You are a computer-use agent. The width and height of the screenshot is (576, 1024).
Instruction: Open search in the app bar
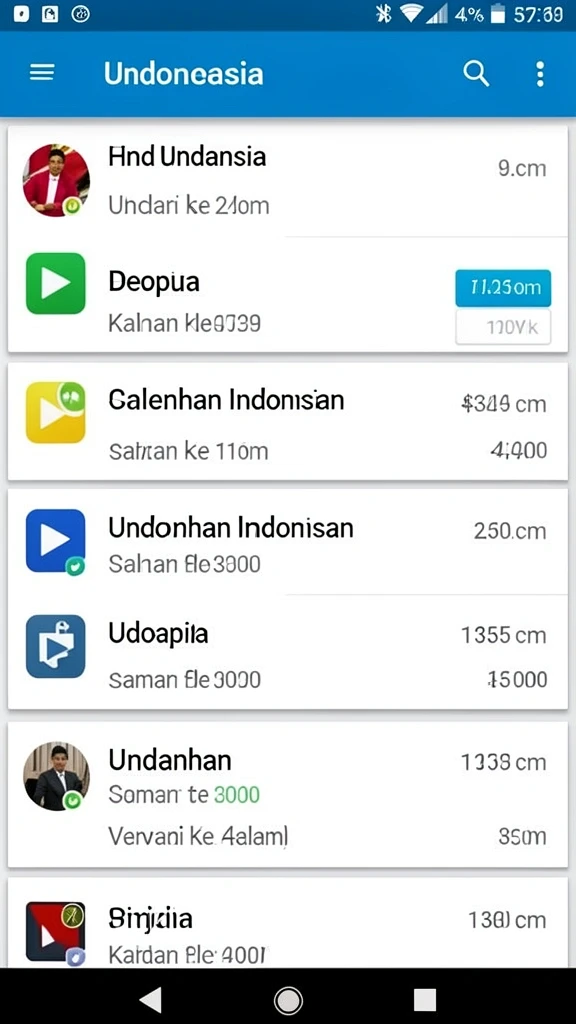click(476, 73)
